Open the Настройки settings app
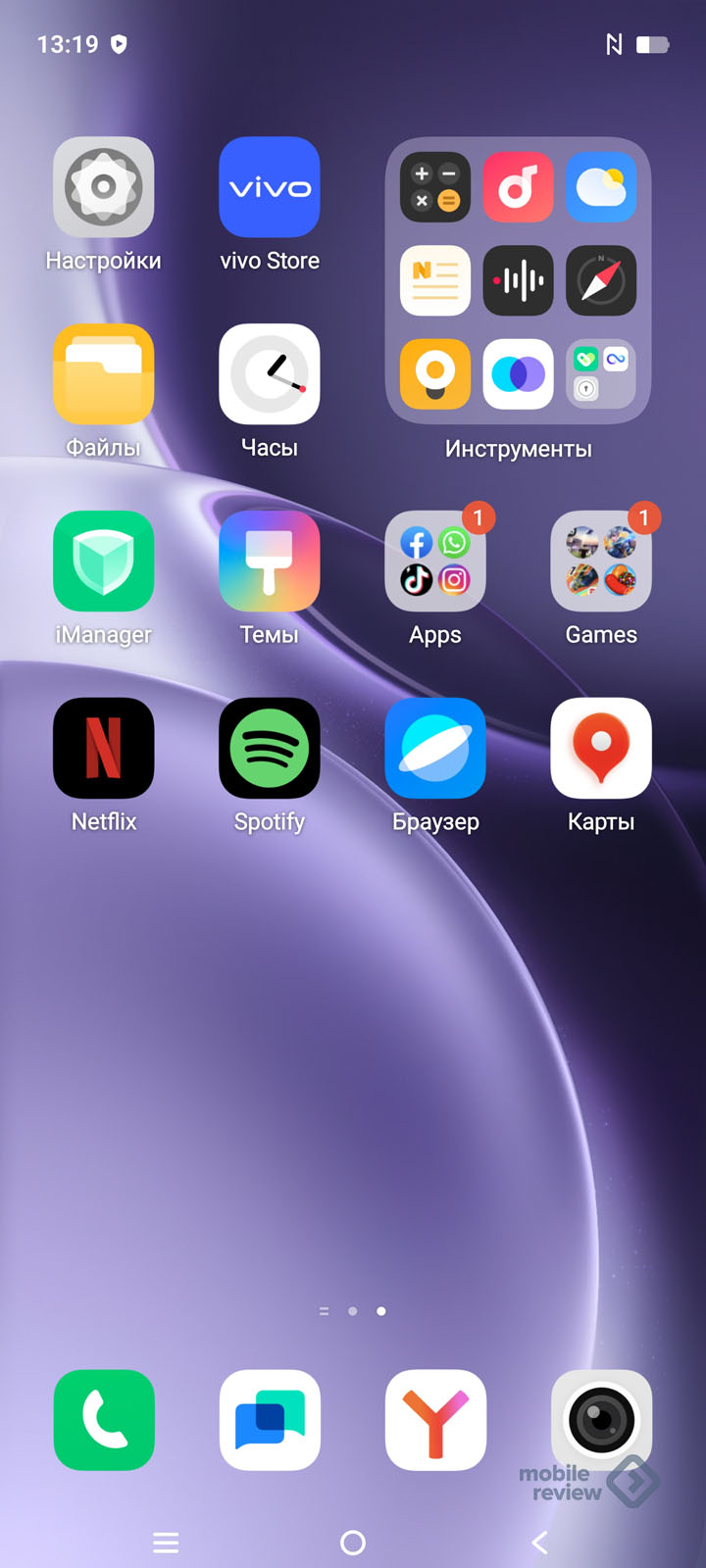The image size is (706, 1568). tap(103, 187)
